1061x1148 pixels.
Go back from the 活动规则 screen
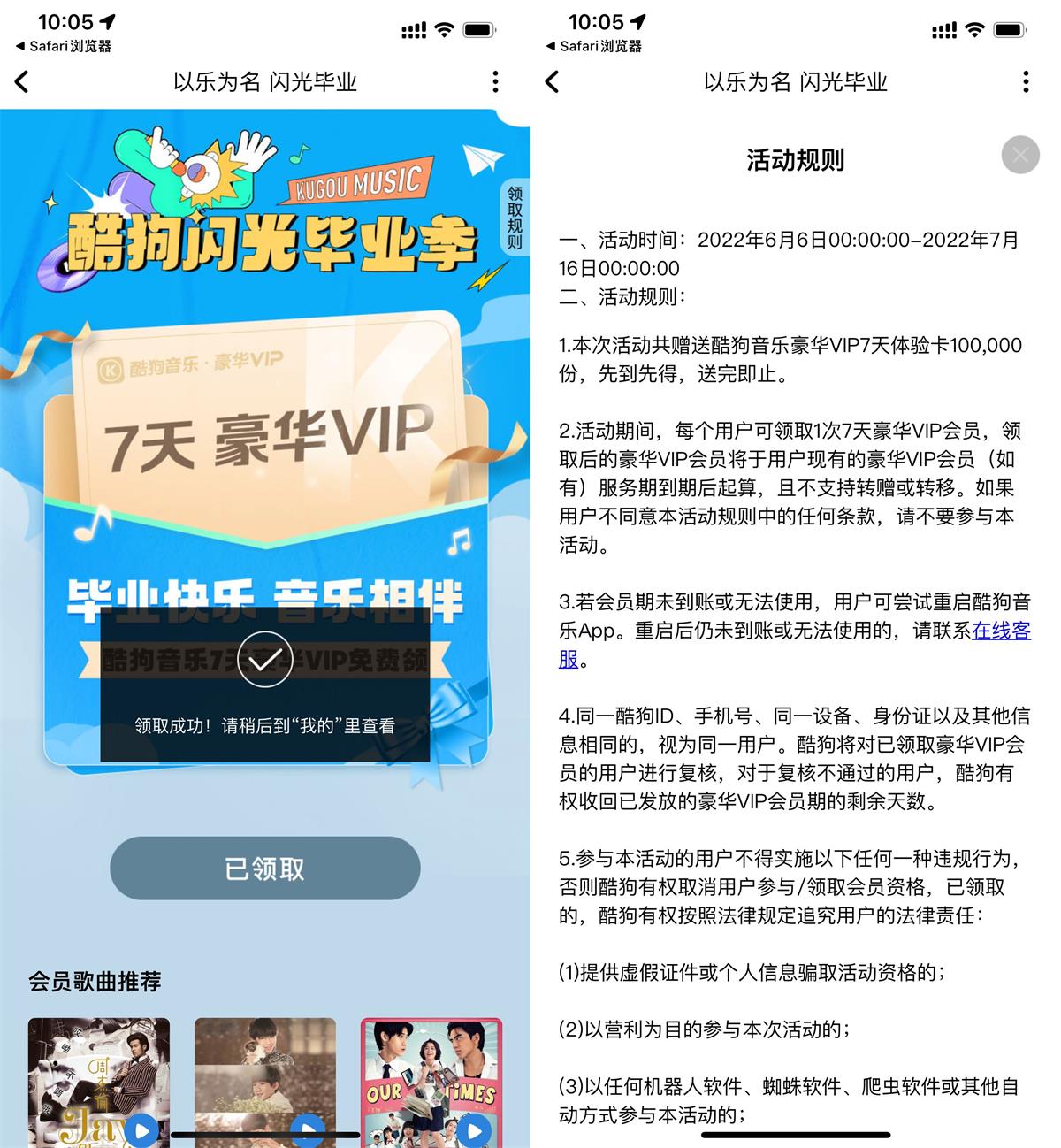(x=553, y=82)
